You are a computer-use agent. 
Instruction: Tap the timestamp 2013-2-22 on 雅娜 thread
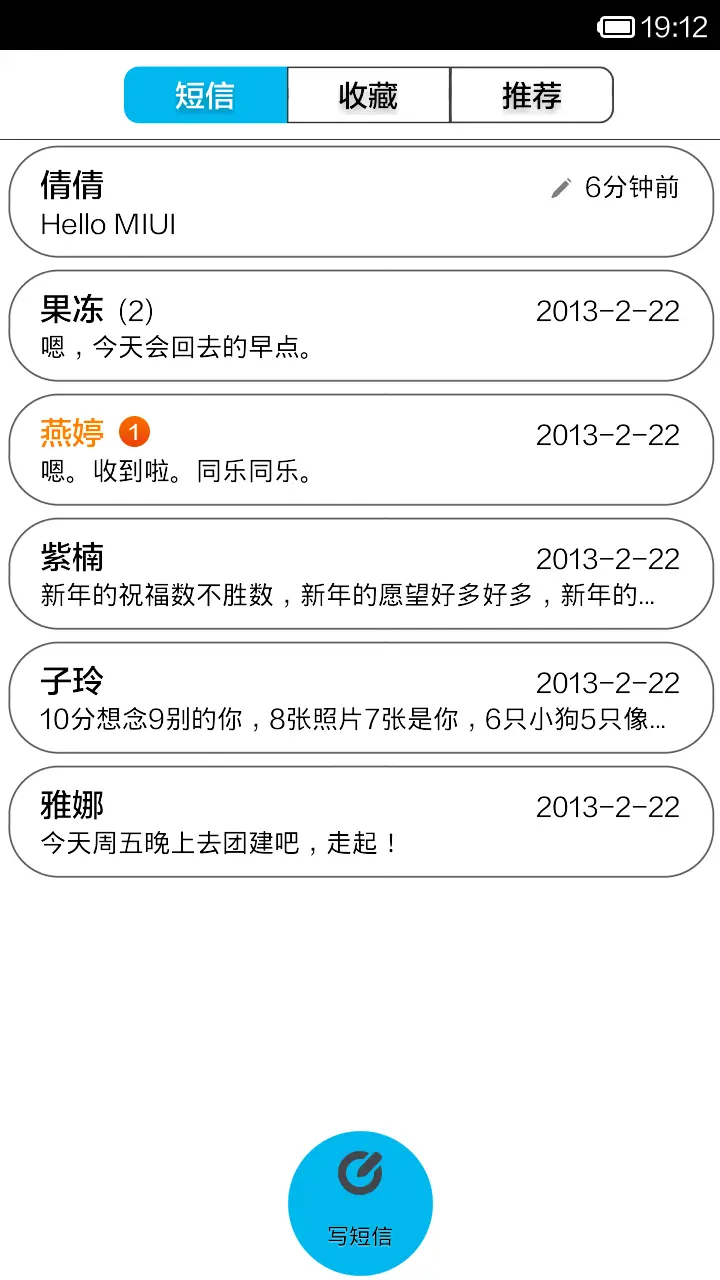pos(609,807)
